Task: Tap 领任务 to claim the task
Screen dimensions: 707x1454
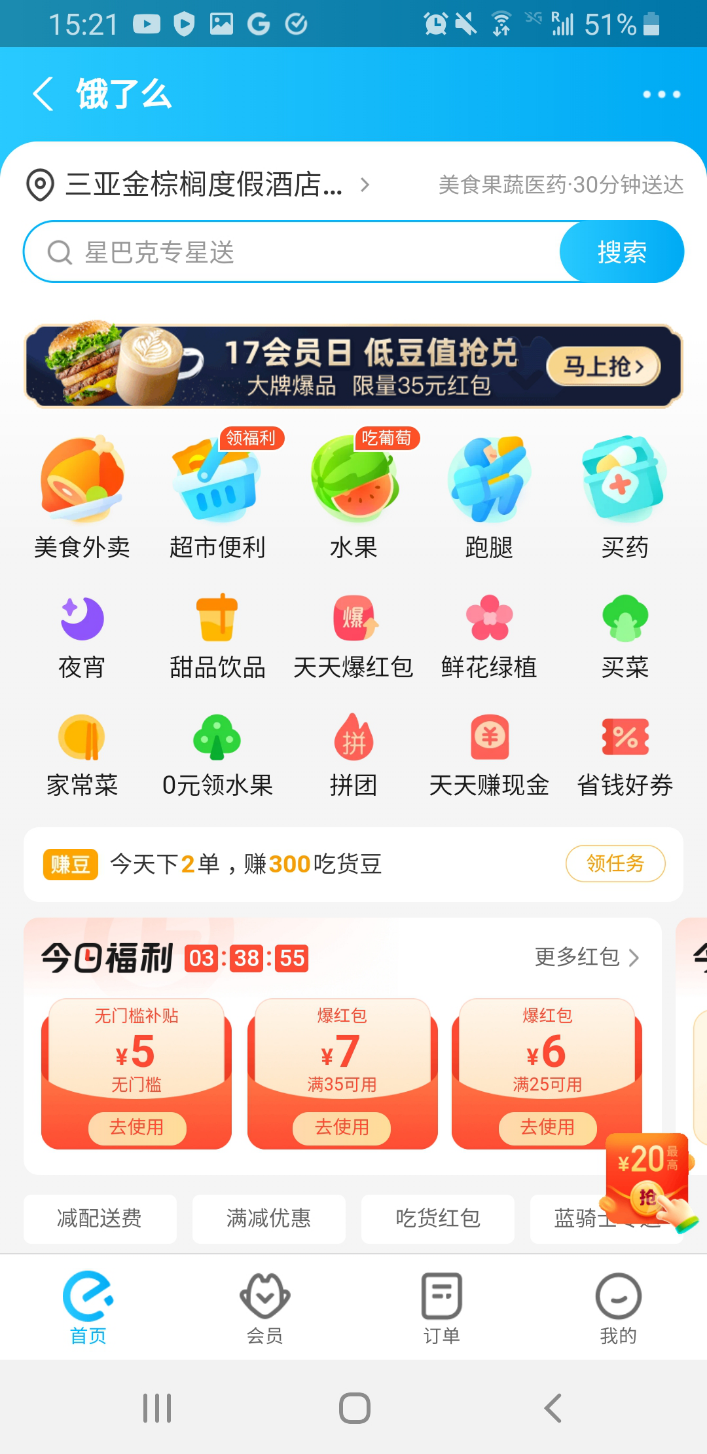Action: point(615,864)
